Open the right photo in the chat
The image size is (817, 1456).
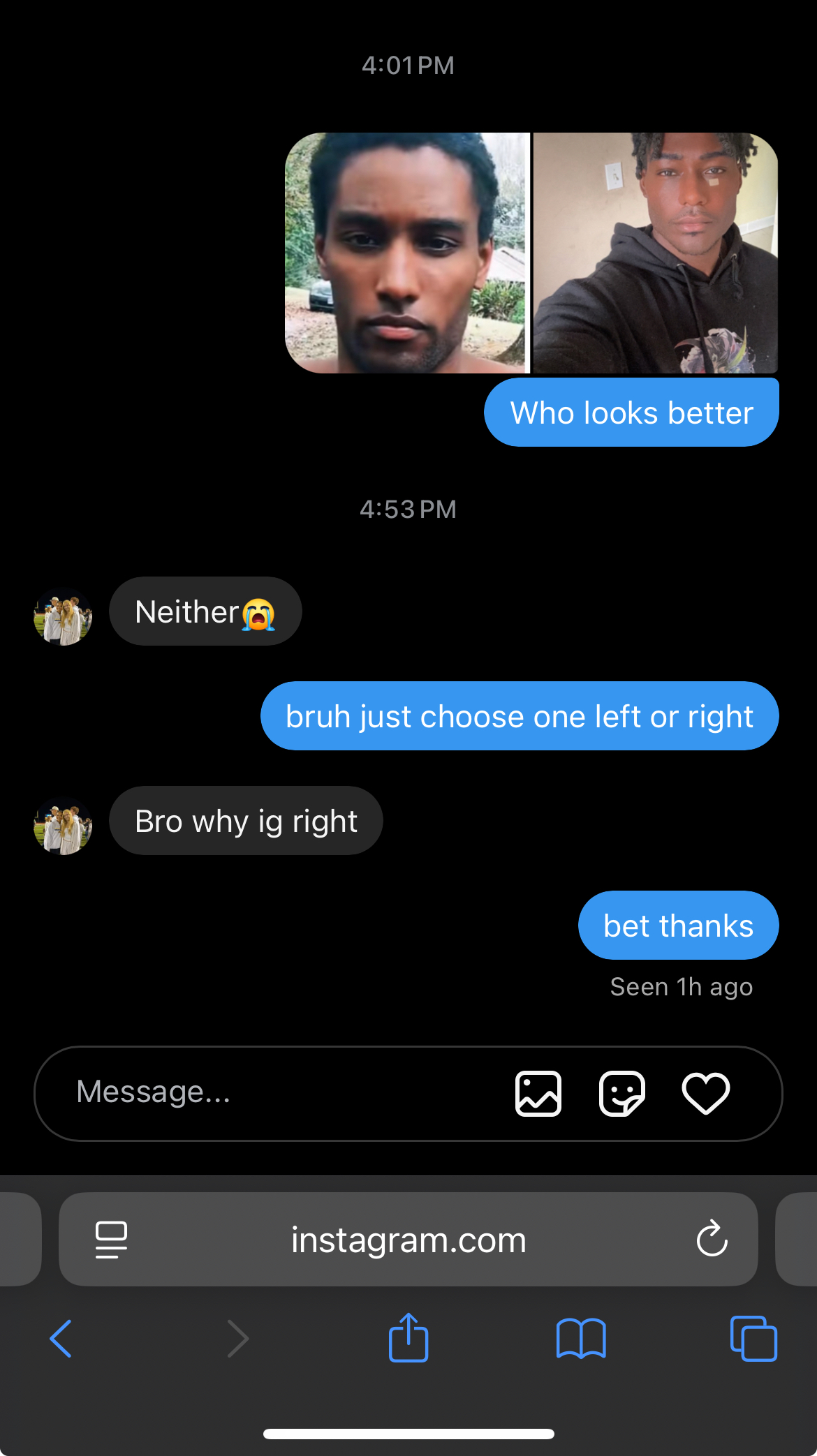pos(655,253)
